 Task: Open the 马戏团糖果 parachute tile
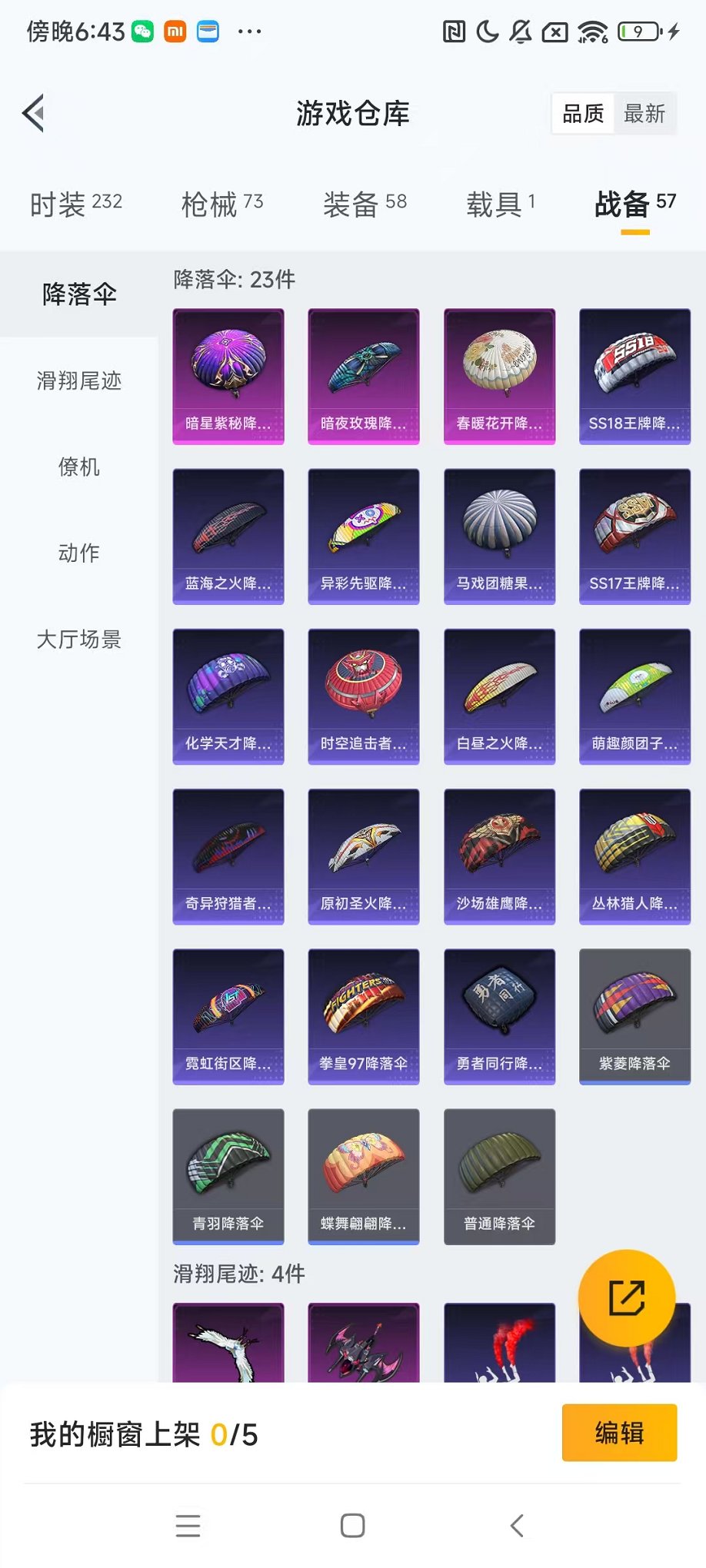click(x=499, y=536)
